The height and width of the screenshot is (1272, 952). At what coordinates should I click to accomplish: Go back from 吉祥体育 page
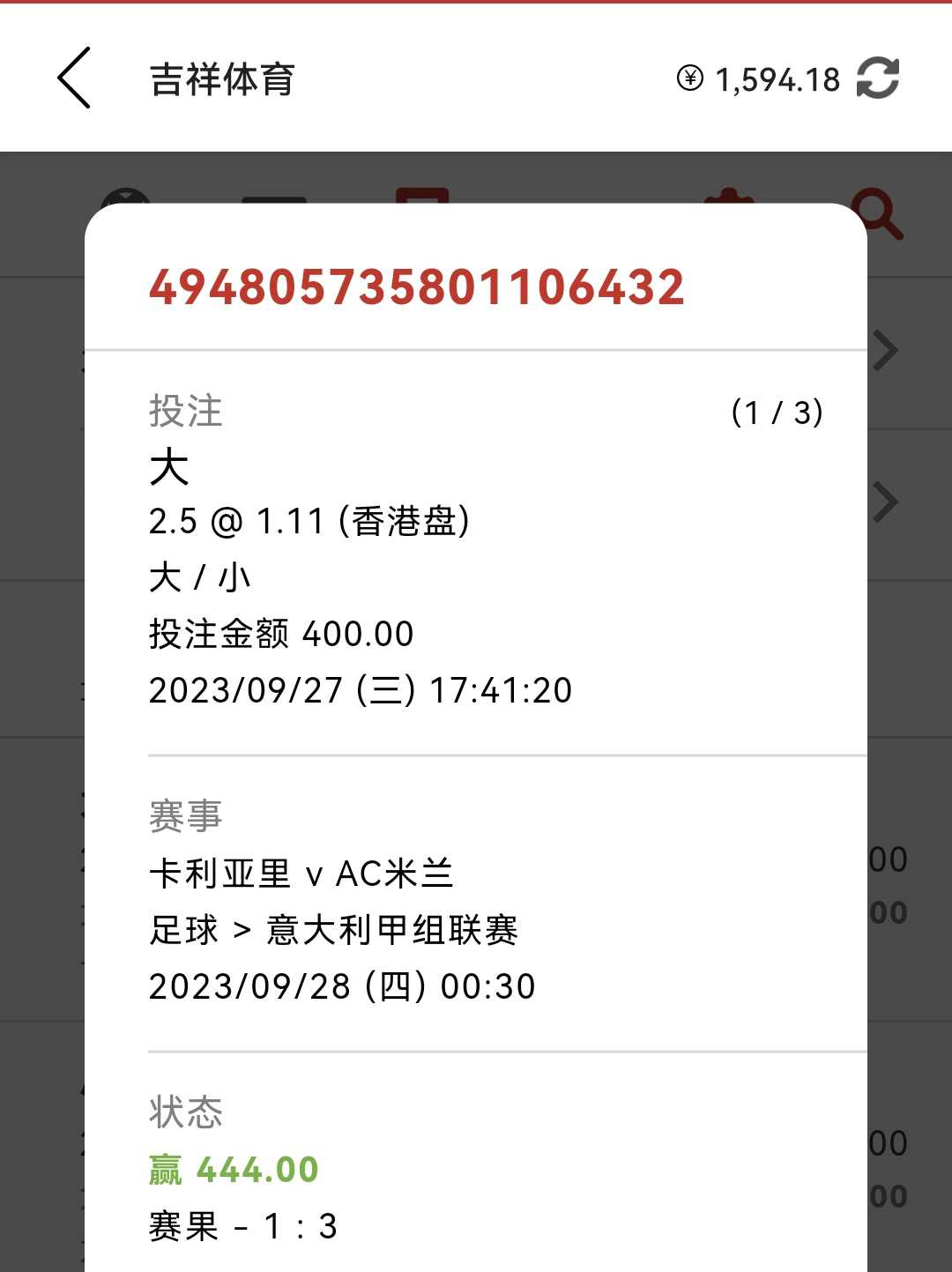pos(74,78)
